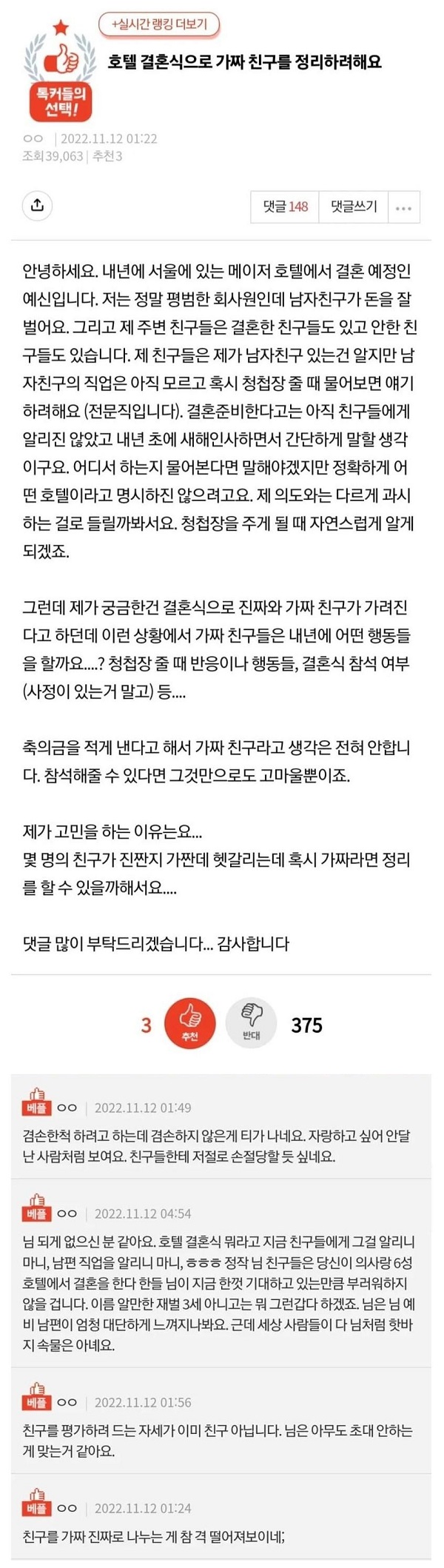Open the real-time ranking more link
Image resolution: width=444 pixels, height=1568 pixels.
coord(159,24)
